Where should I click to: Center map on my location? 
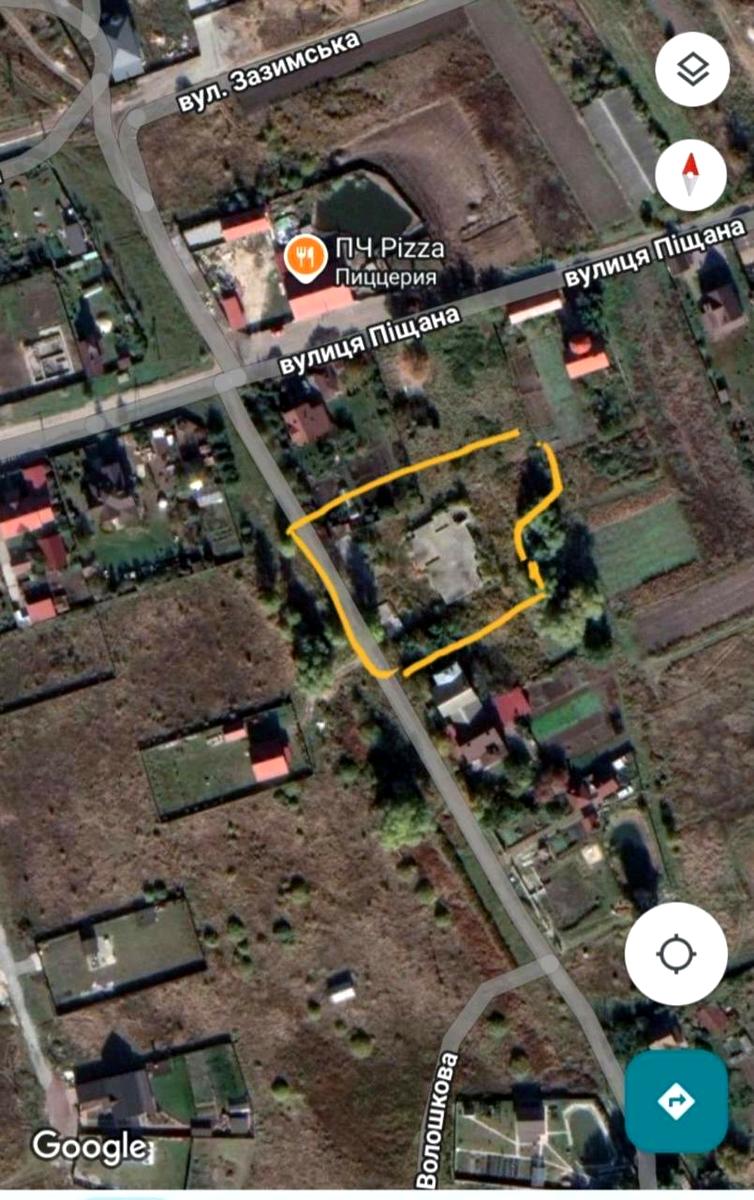[x=676, y=953]
